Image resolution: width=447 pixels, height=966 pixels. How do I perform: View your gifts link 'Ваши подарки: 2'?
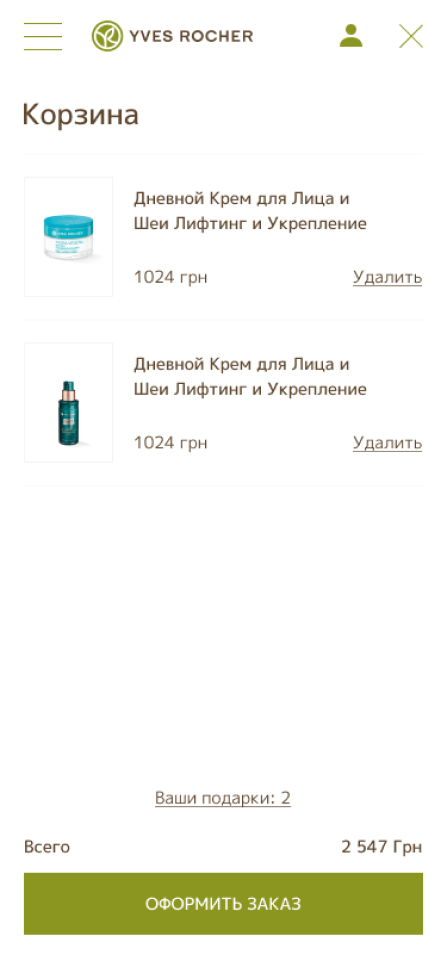(x=223, y=798)
